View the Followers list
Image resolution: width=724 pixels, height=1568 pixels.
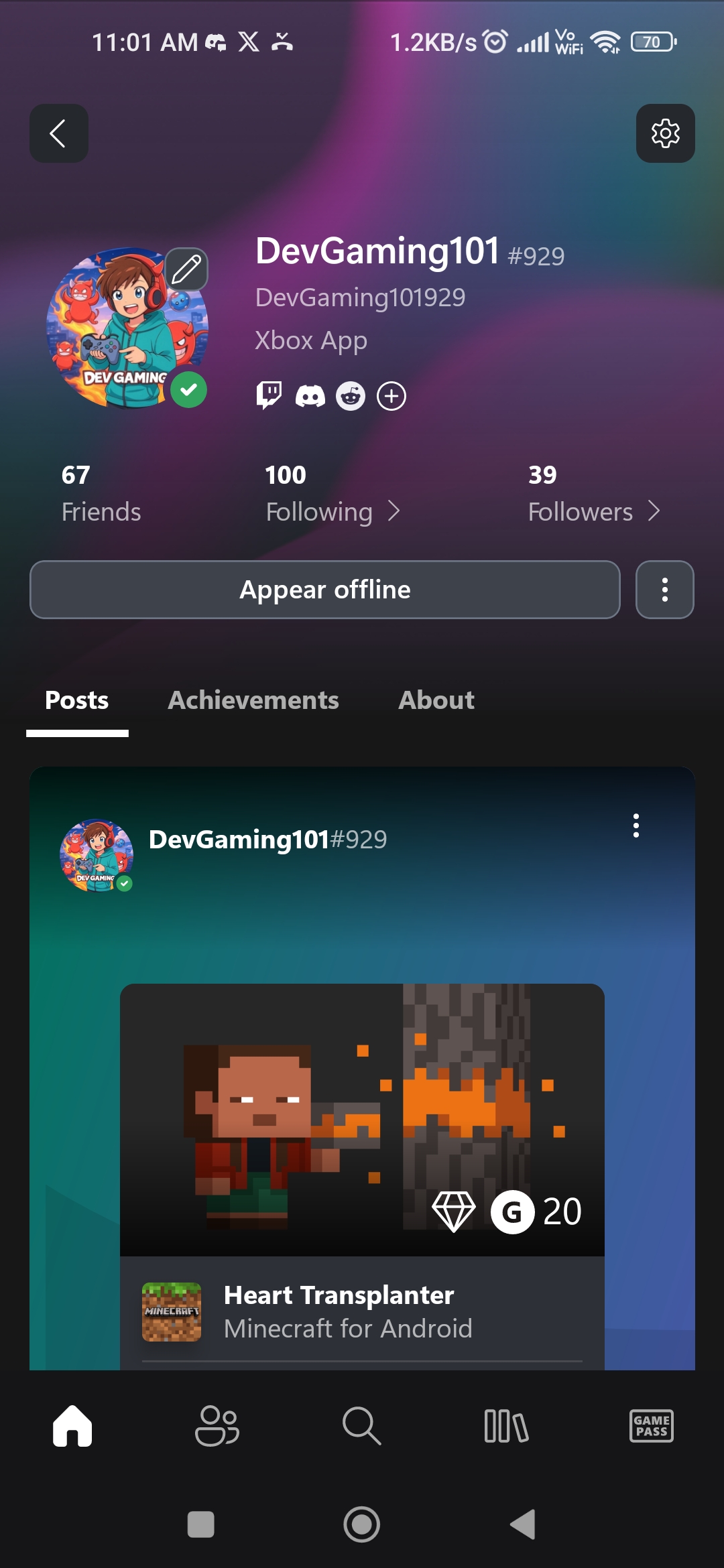pos(593,512)
